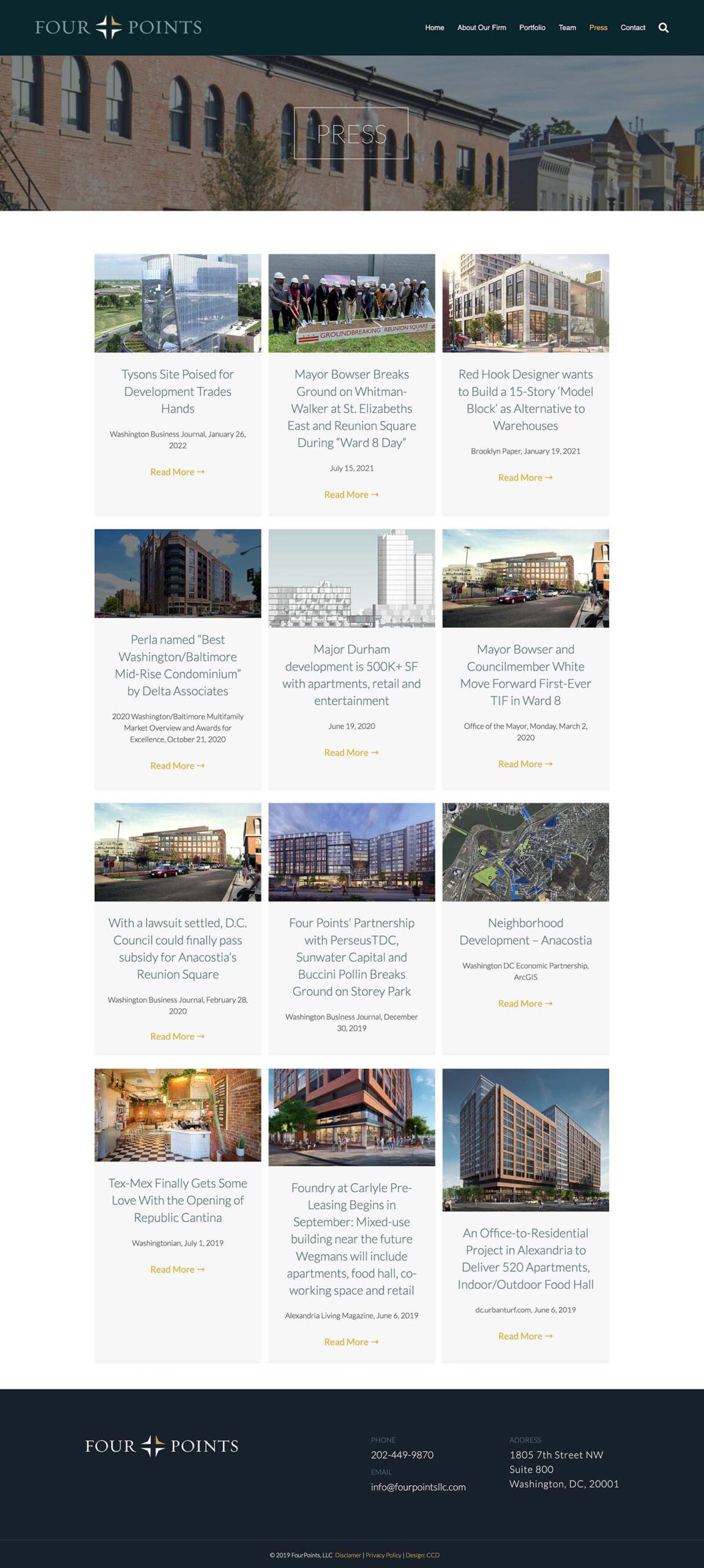Viewport: 704px width, 1568px height.
Task: Email info@fourpointsllc.com
Action: point(418,1487)
